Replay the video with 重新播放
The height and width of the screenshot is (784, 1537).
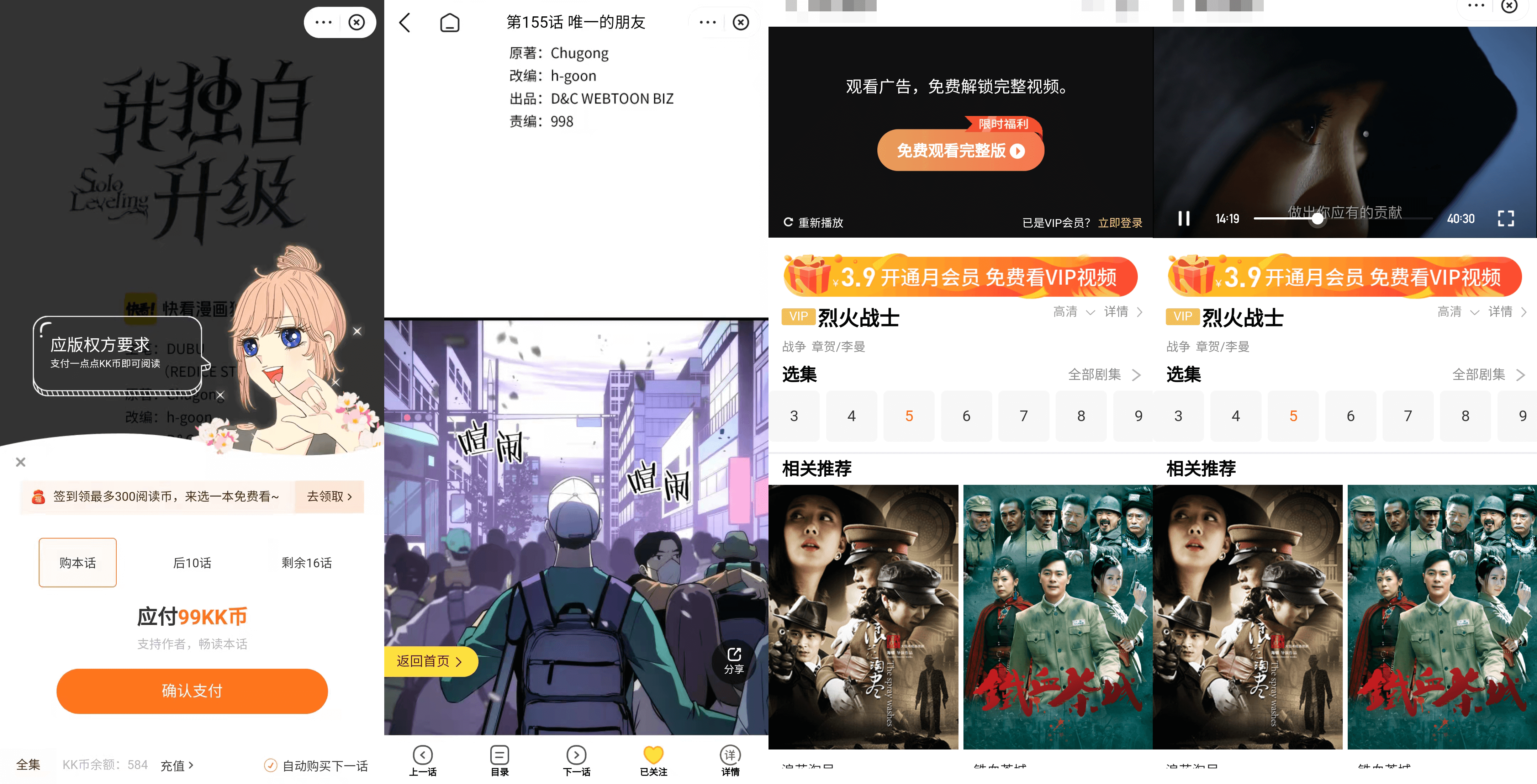[813, 223]
